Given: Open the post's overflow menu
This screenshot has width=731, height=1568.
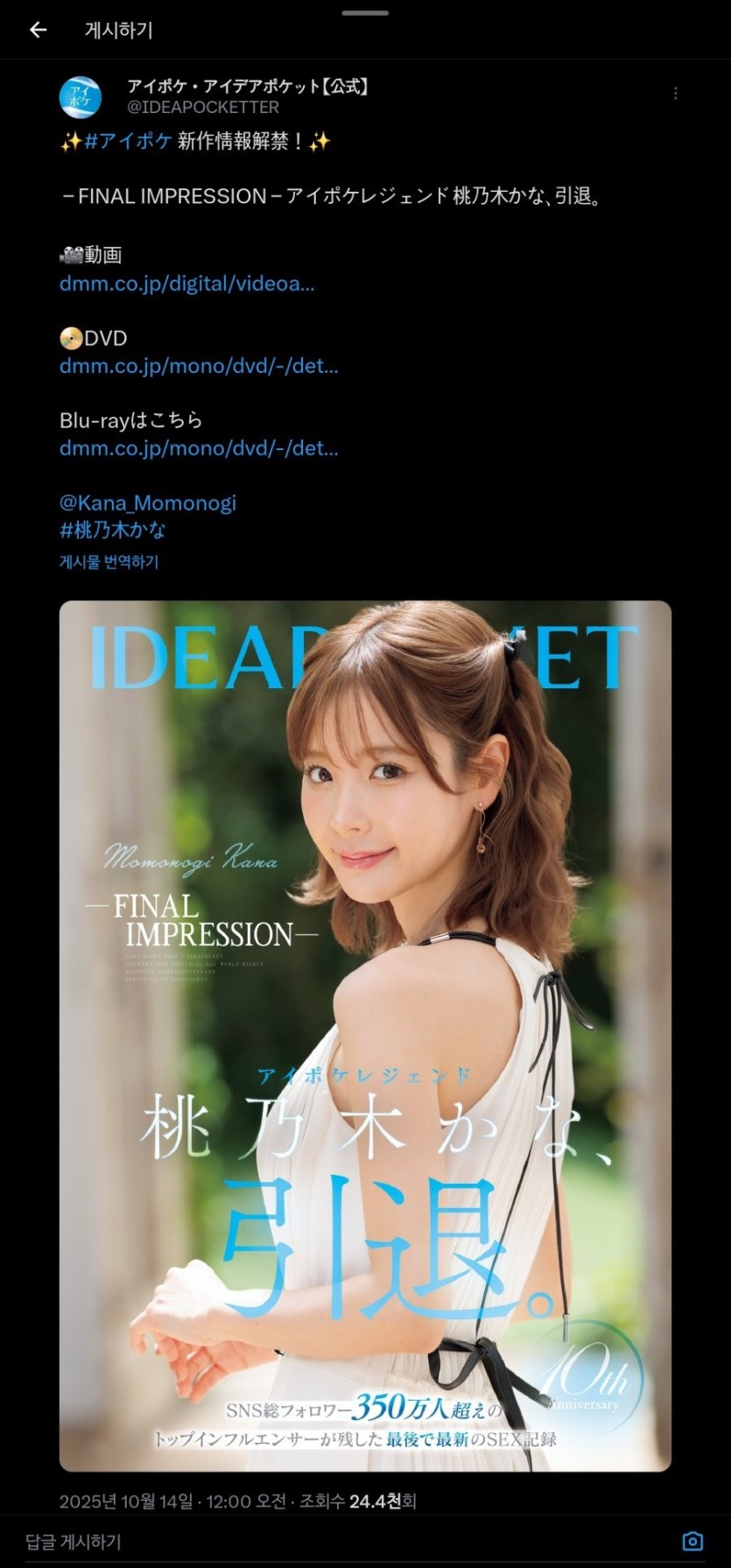Looking at the screenshot, I should [x=675, y=94].
